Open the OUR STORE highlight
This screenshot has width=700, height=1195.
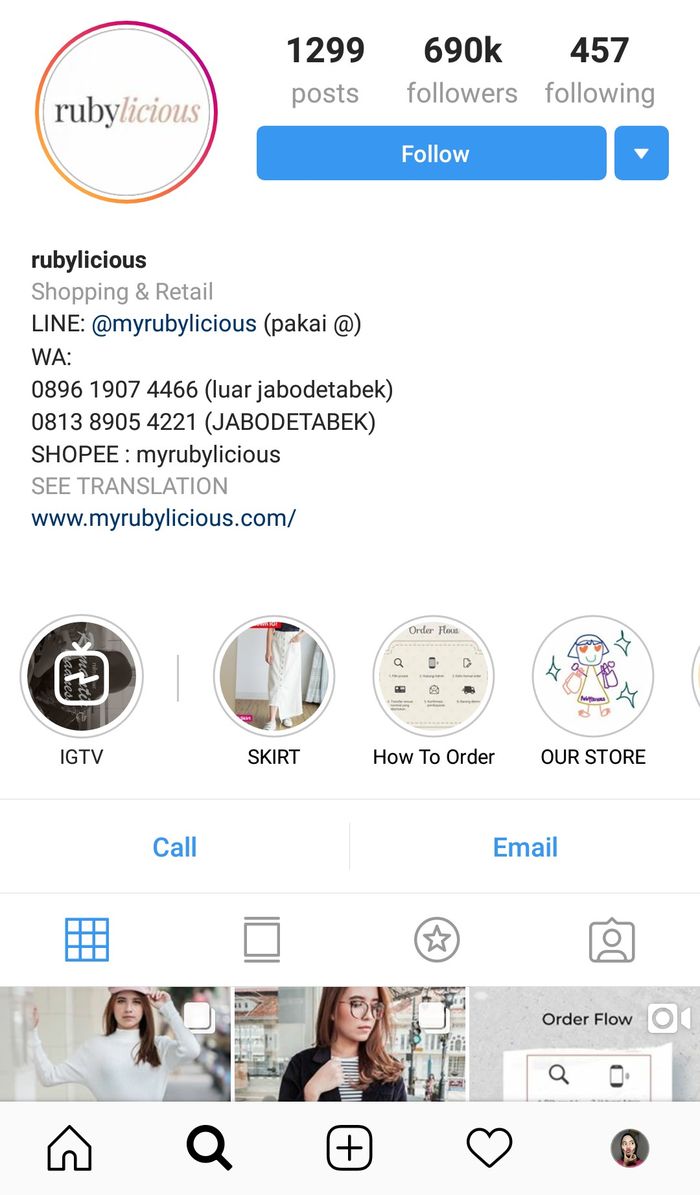point(593,676)
